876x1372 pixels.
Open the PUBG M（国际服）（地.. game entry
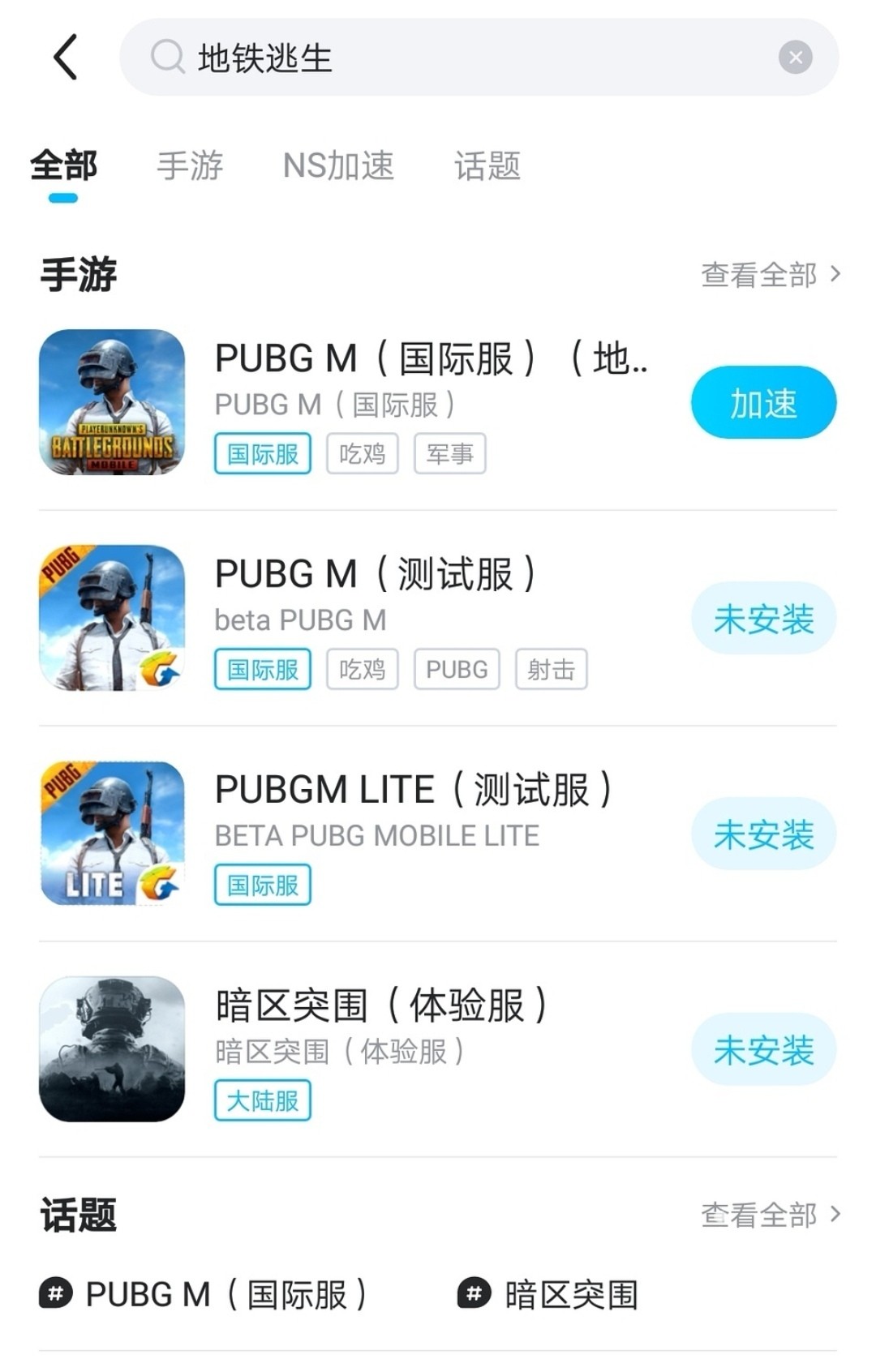click(x=430, y=358)
